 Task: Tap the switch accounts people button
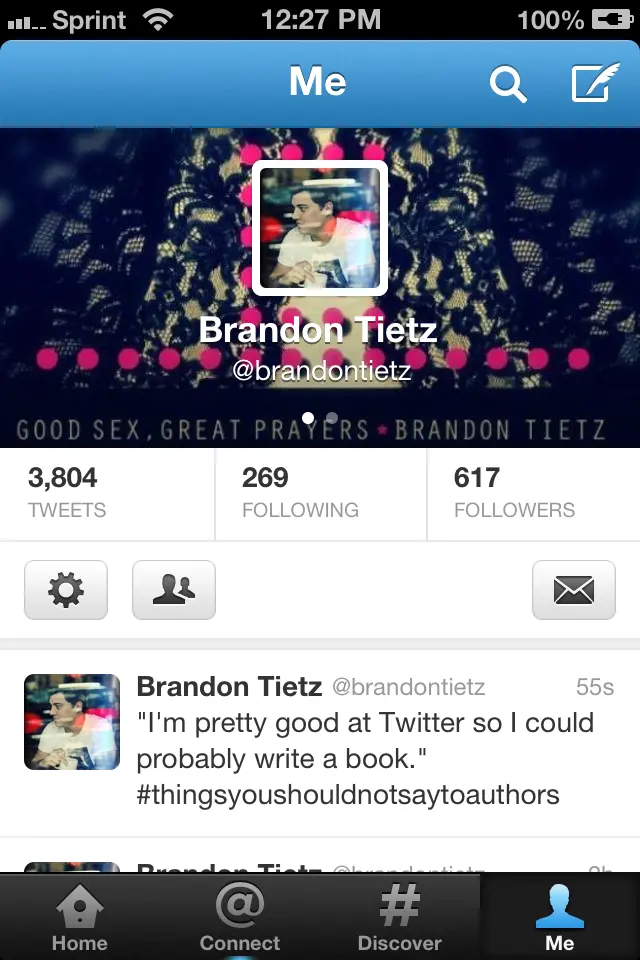click(x=174, y=590)
